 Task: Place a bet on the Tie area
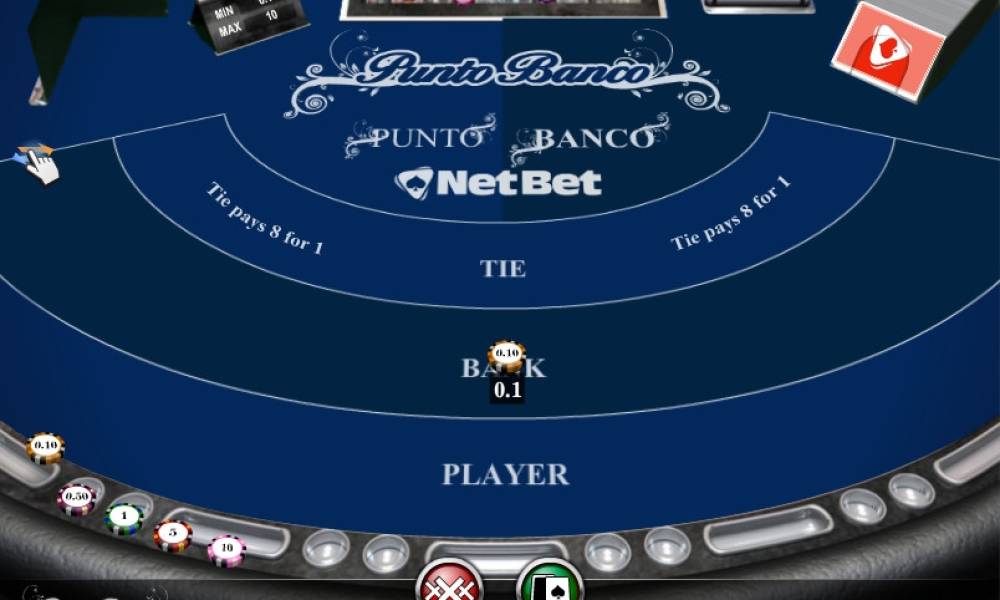(x=503, y=268)
